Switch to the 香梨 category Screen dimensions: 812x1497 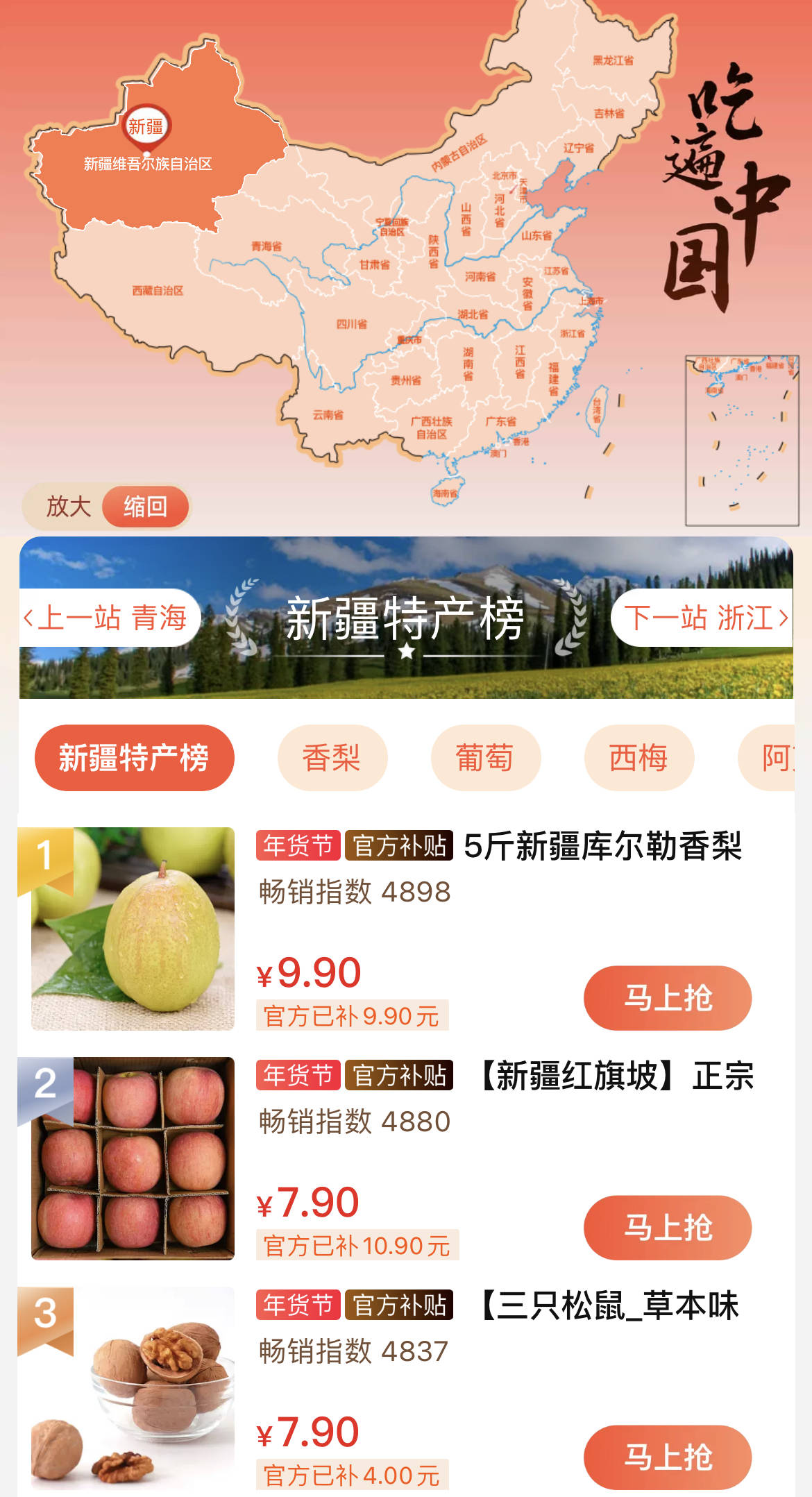click(332, 757)
